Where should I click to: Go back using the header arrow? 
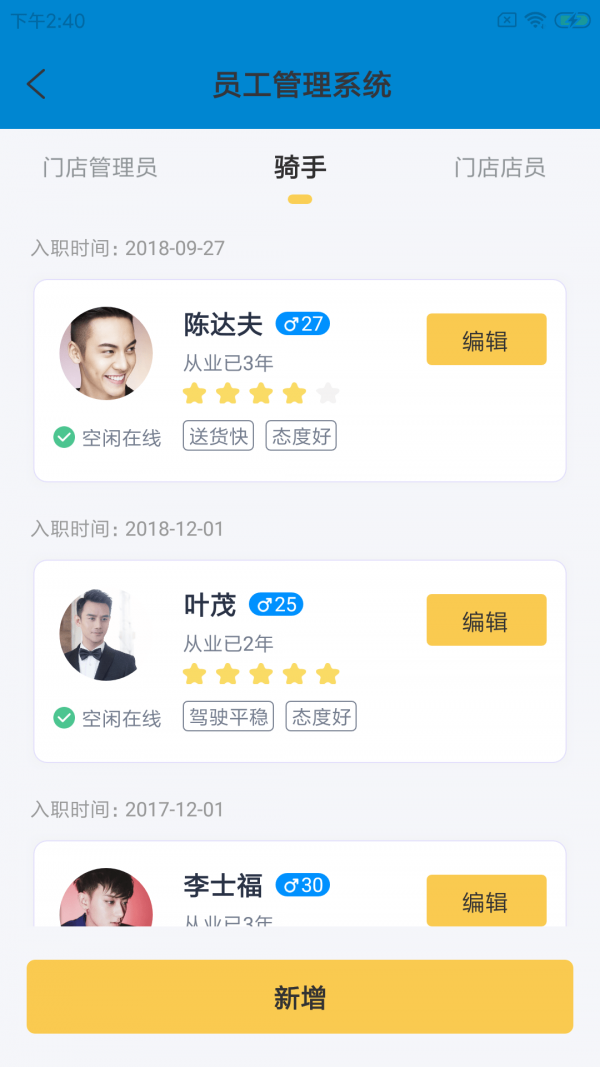click(37, 84)
